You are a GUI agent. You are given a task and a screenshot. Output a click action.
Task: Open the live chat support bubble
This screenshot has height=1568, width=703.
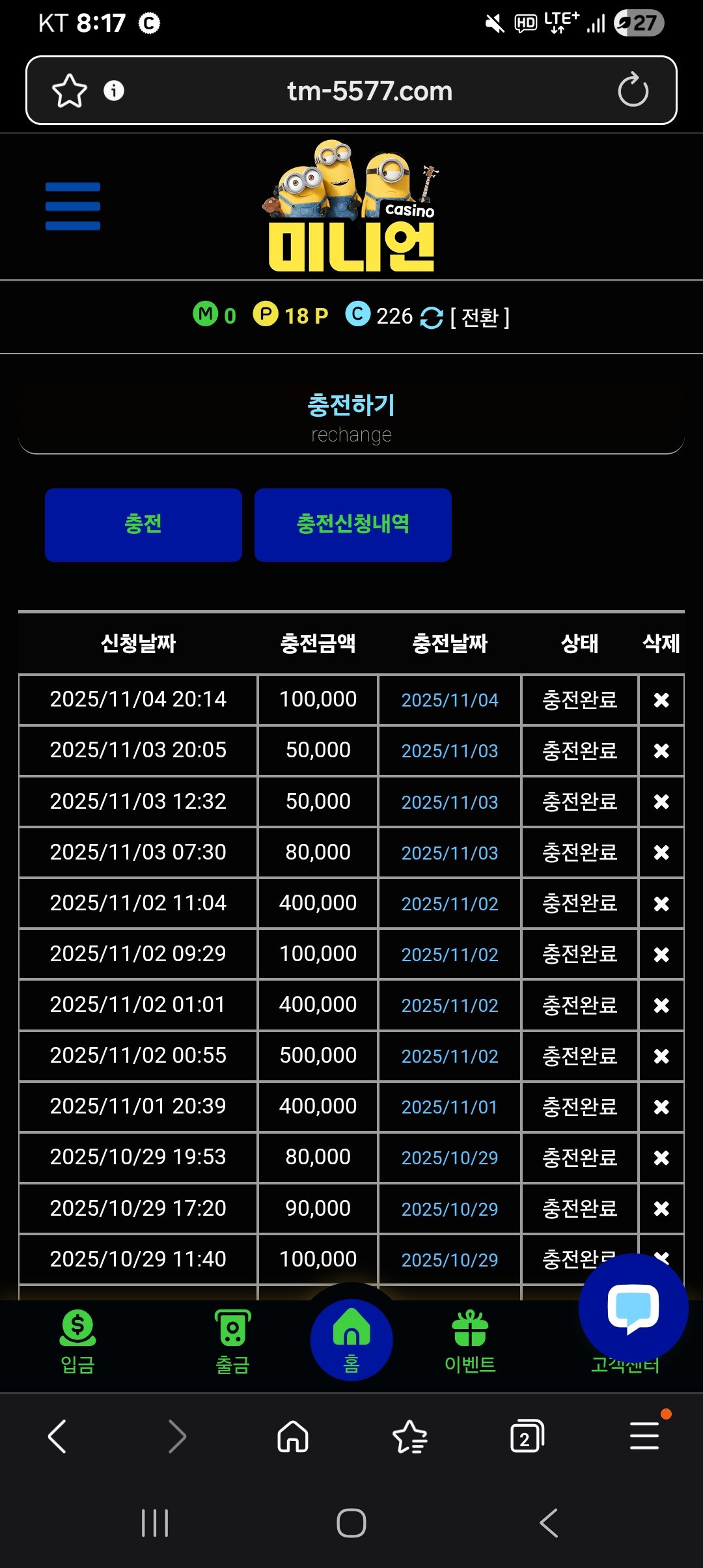pos(633,1308)
